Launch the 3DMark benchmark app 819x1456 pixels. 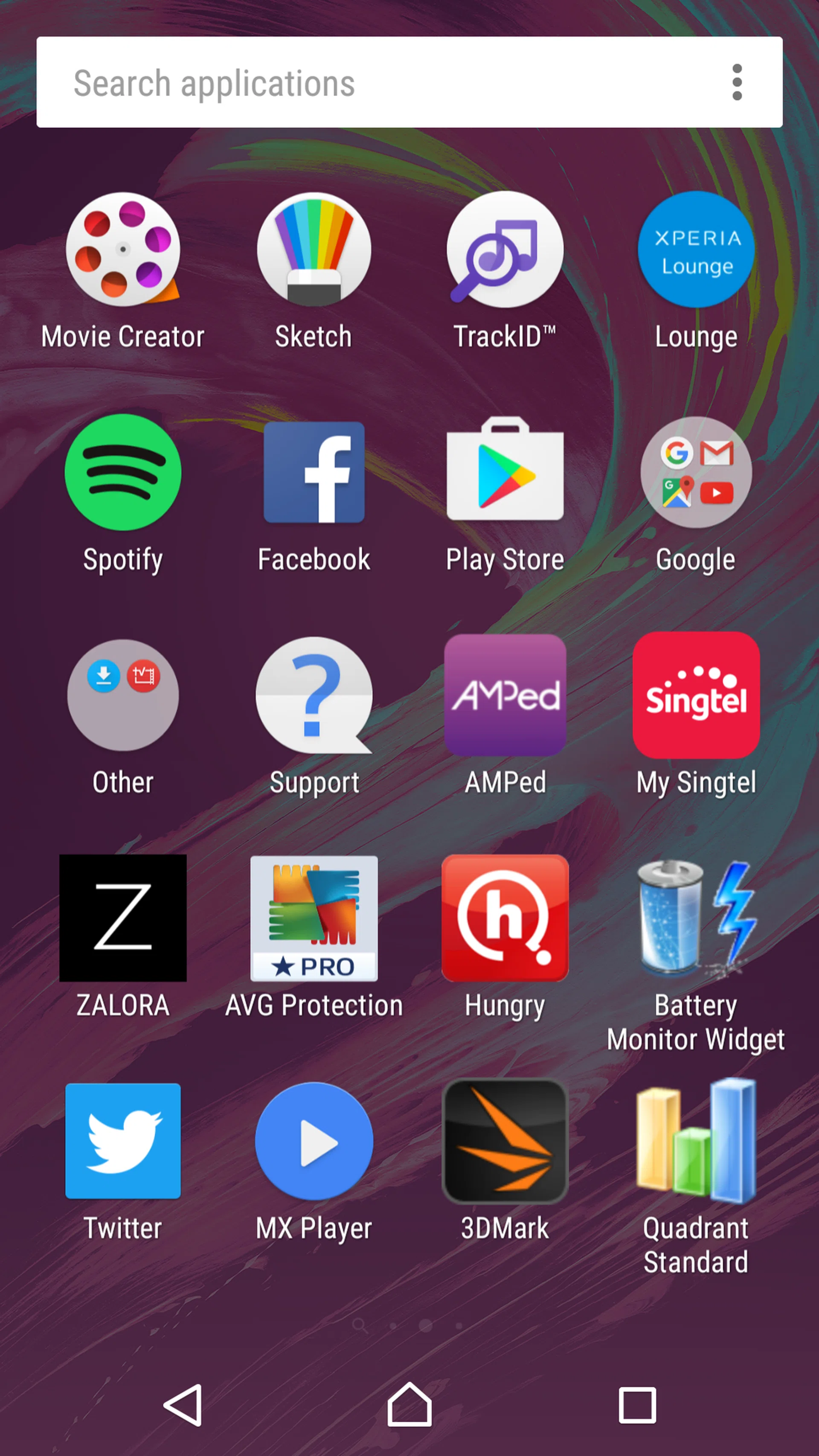pos(505,1141)
